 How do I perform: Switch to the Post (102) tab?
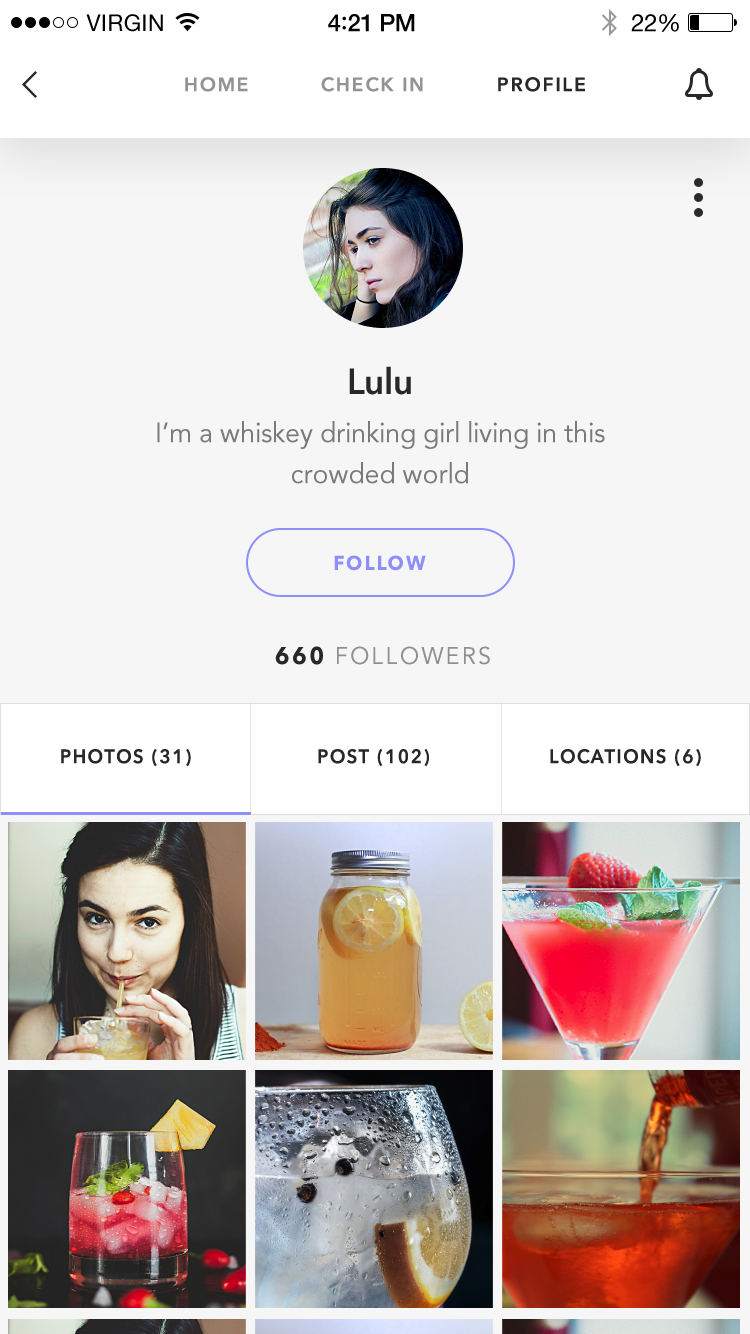374,757
